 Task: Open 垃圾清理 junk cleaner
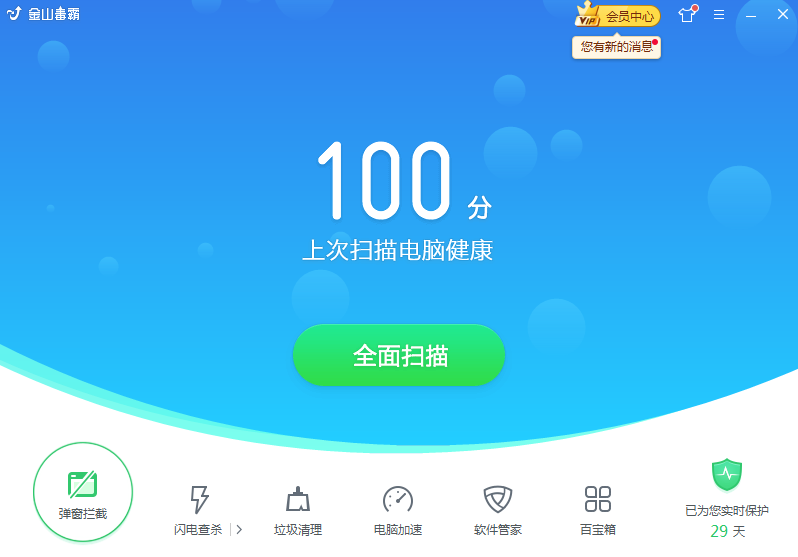coord(298,508)
